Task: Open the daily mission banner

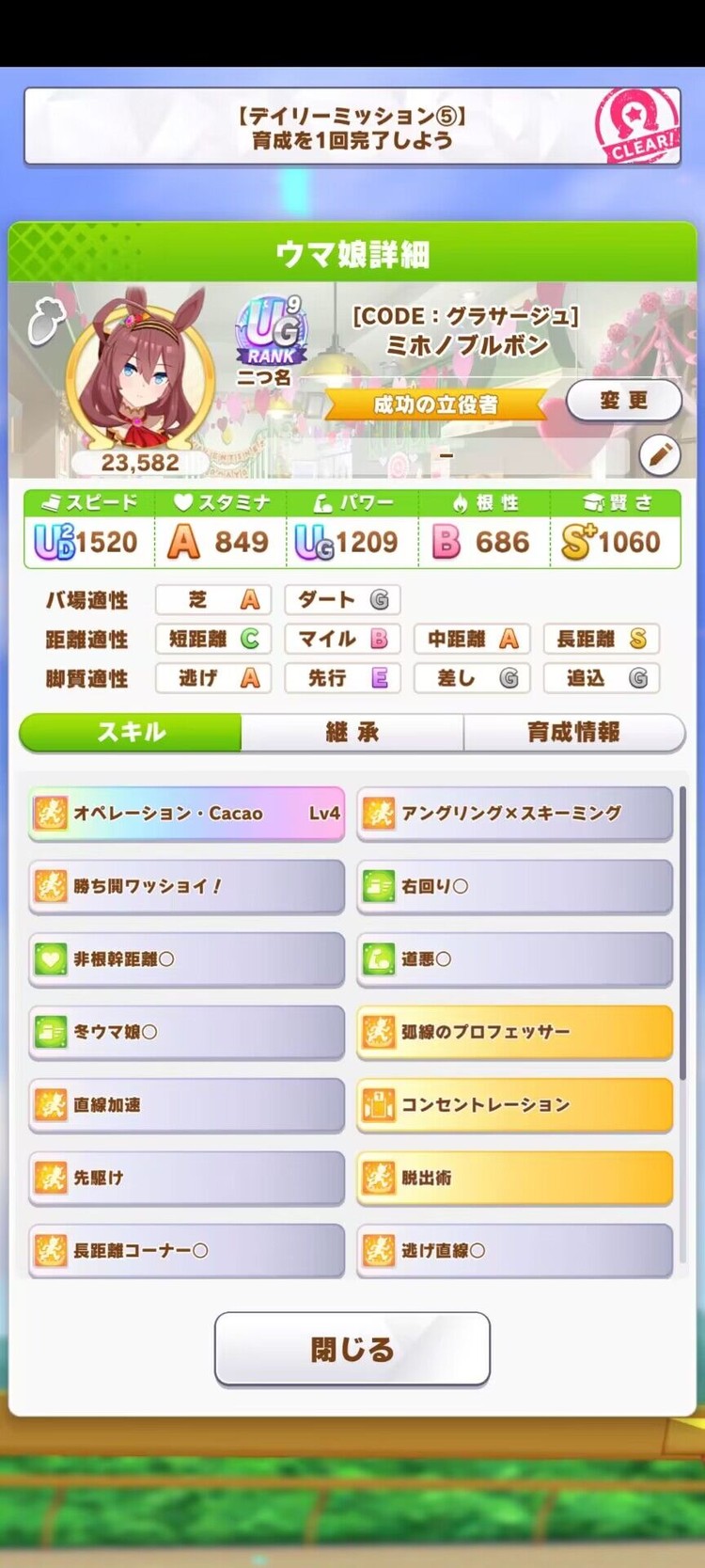Action: pos(352,128)
